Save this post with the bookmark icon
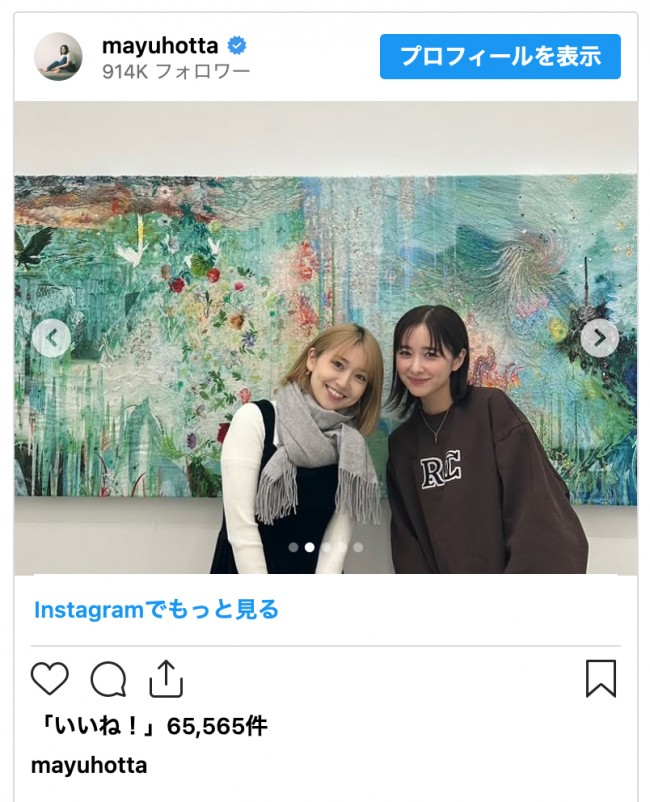The width and height of the screenshot is (650, 802). pyautogui.click(x=600, y=678)
